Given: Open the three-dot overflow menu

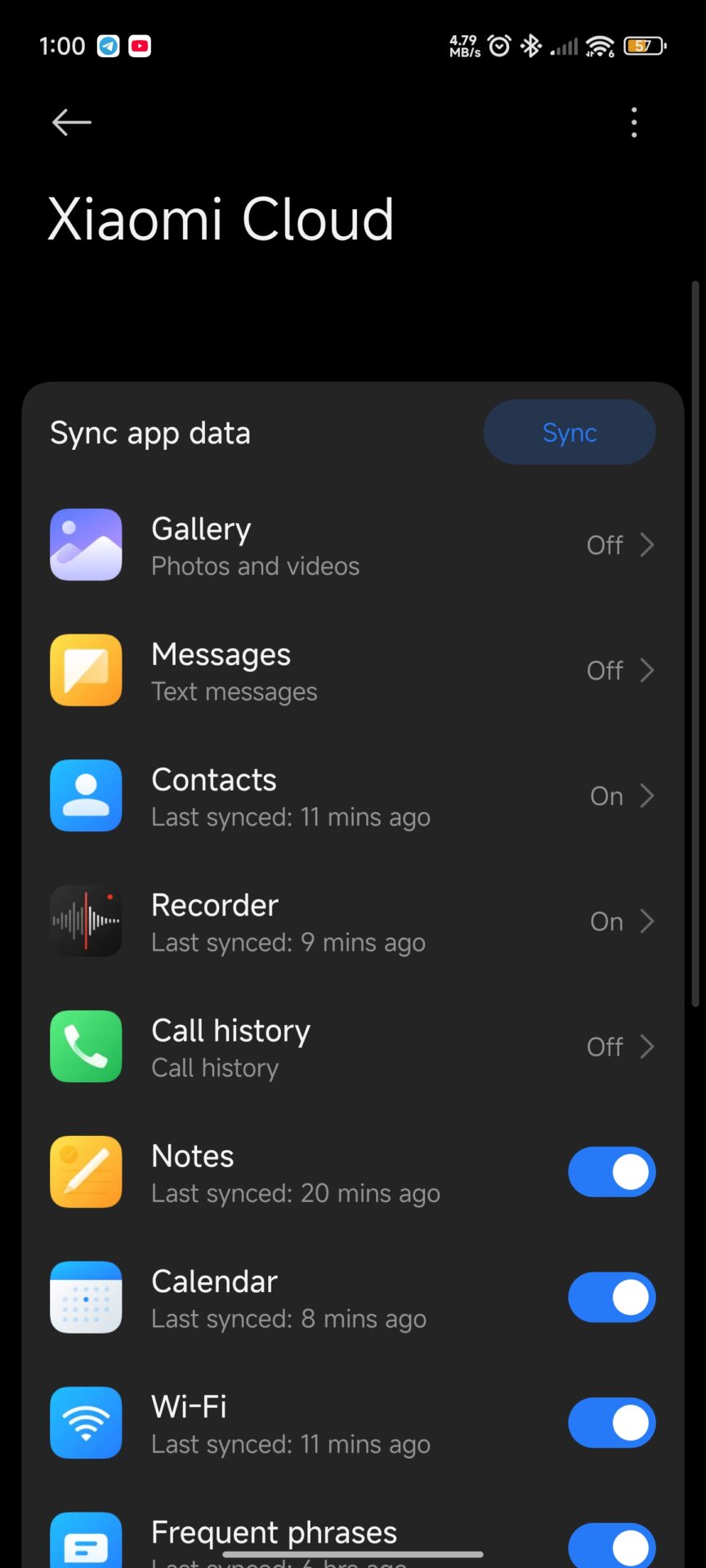Looking at the screenshot, I should coord(634,122).
